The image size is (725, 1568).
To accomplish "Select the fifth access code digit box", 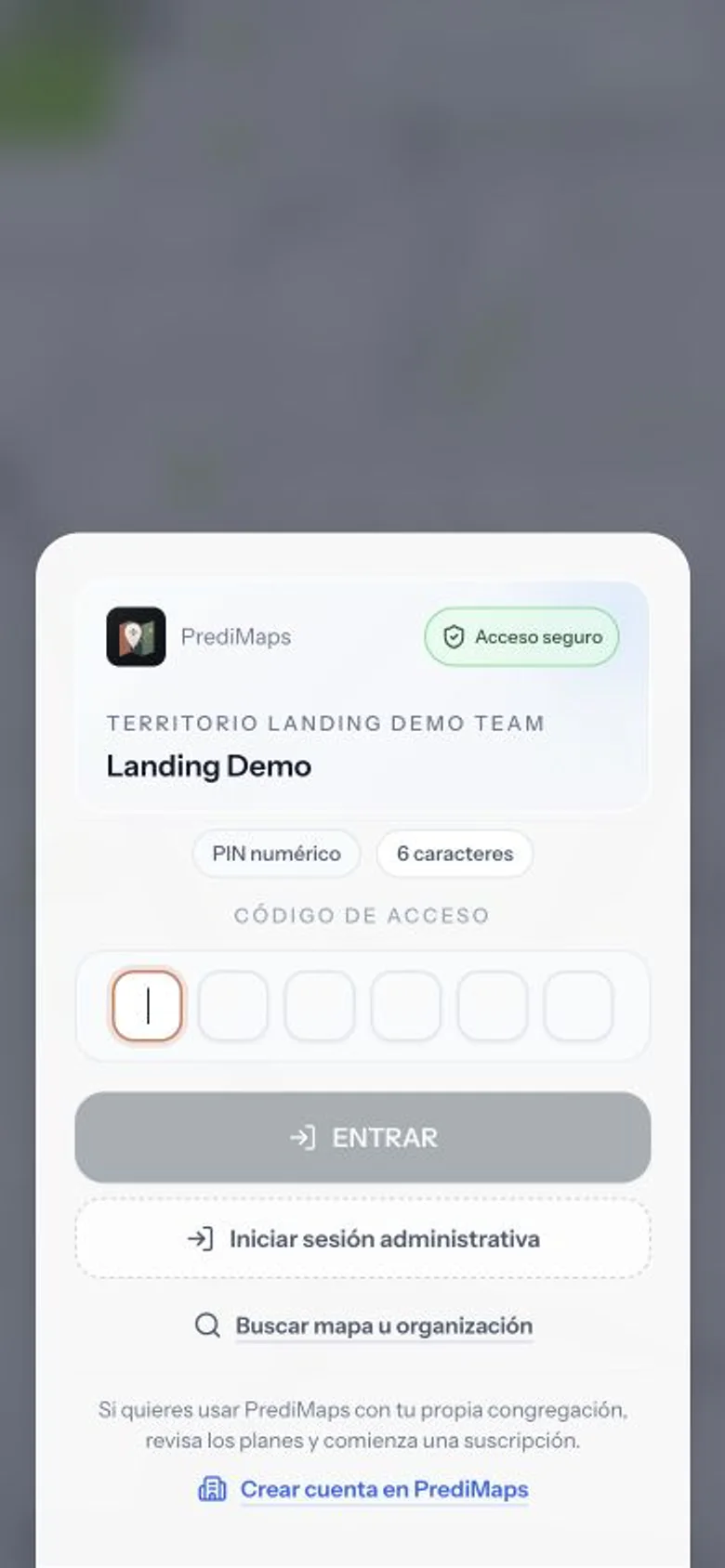I will tap(493, 1006).
